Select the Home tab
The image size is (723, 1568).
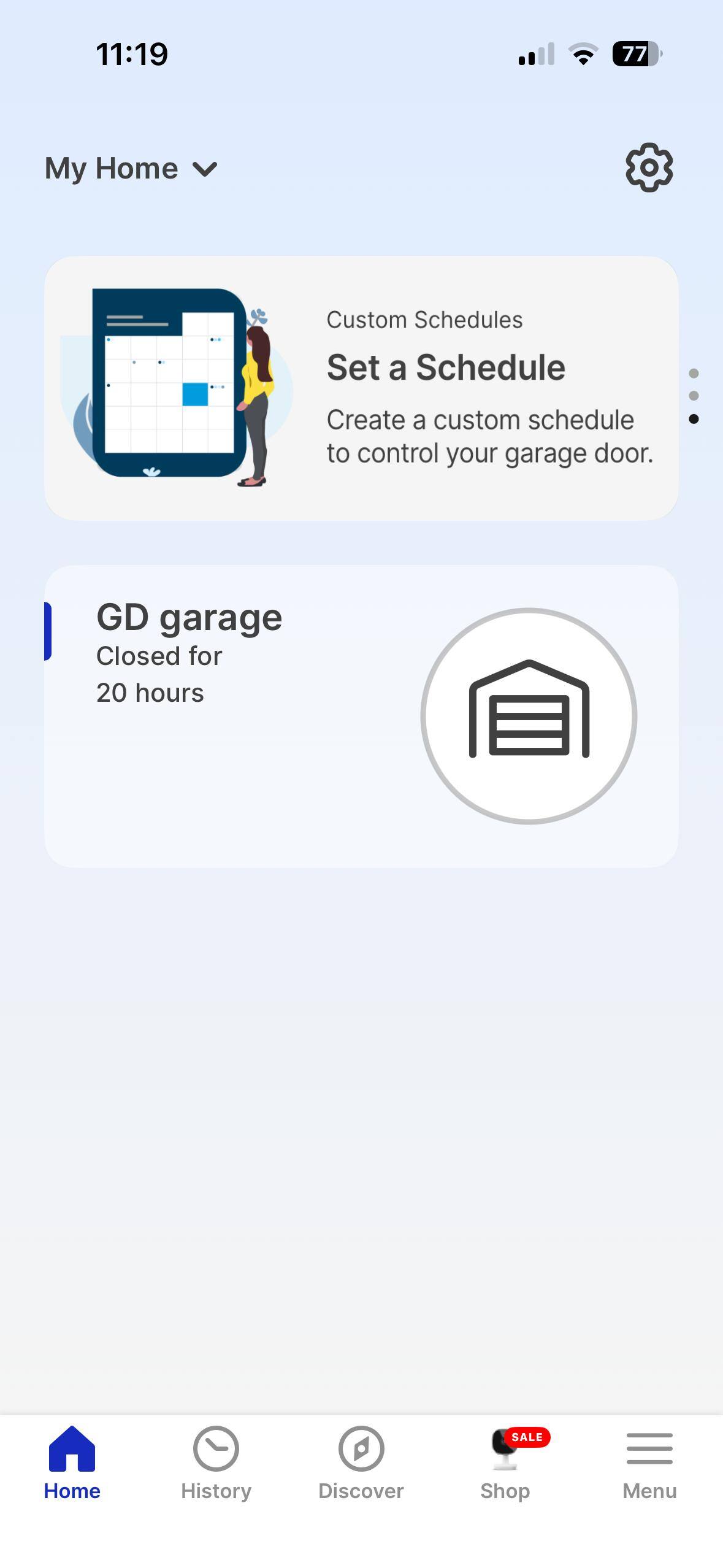[72, 1464]
